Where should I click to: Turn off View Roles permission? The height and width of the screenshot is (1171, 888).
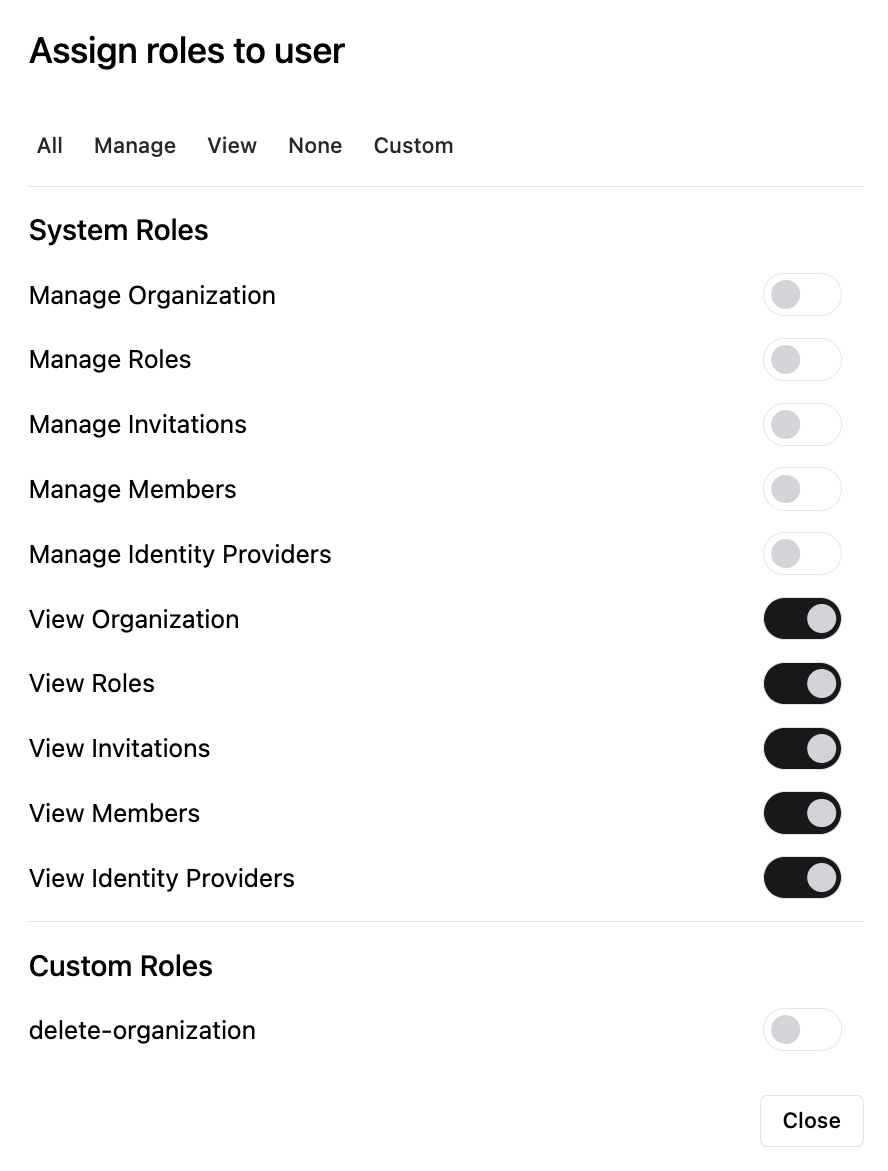click(802, 683)
